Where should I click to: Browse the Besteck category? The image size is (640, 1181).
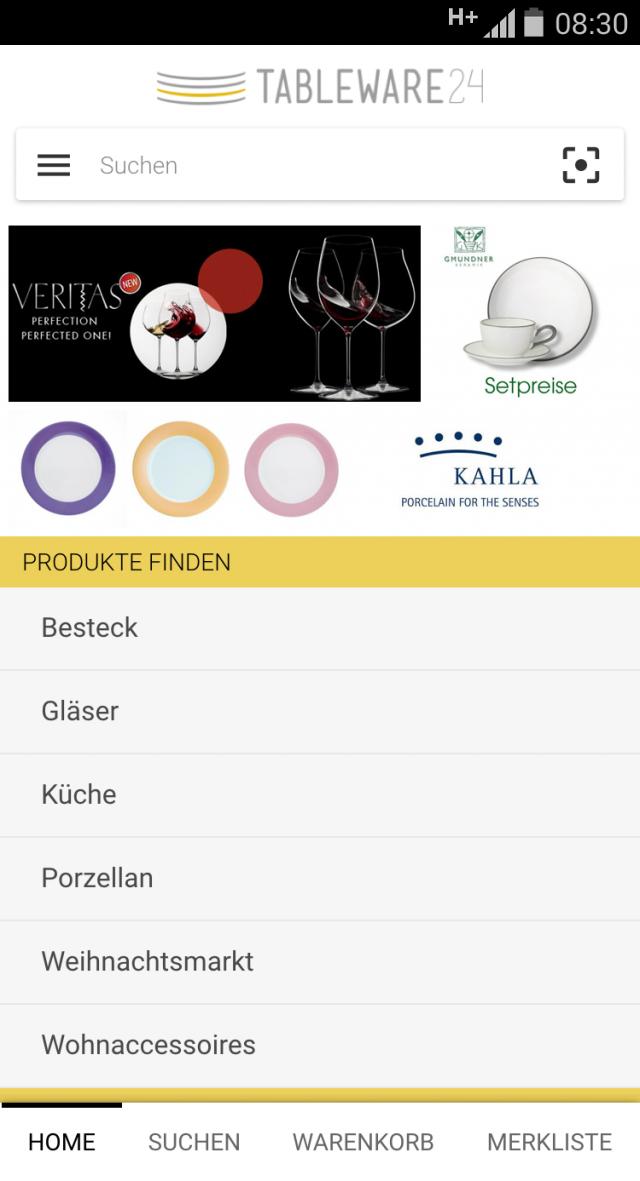pyautogui.click(x=320, y=628)
